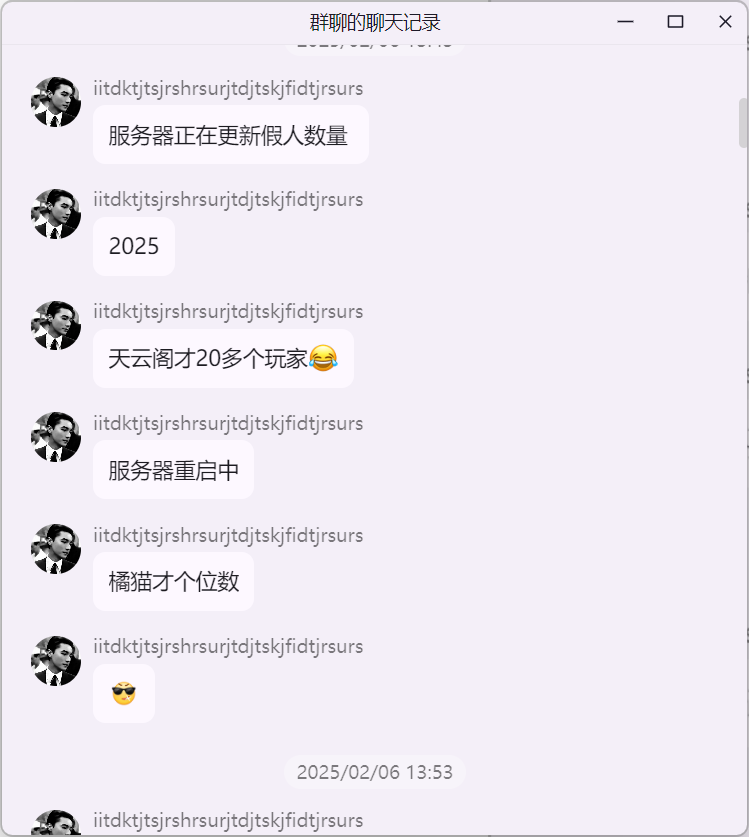Open avatar beside 橘猫才个位数 message
Screen dimensions: 749x837
pyautogui.click(x=56, y=549)
